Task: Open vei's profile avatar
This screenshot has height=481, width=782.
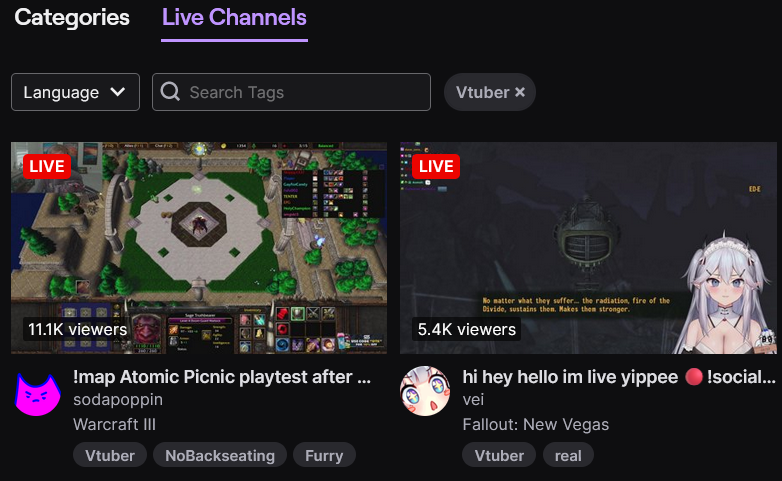Action: (x=425, y=391)
